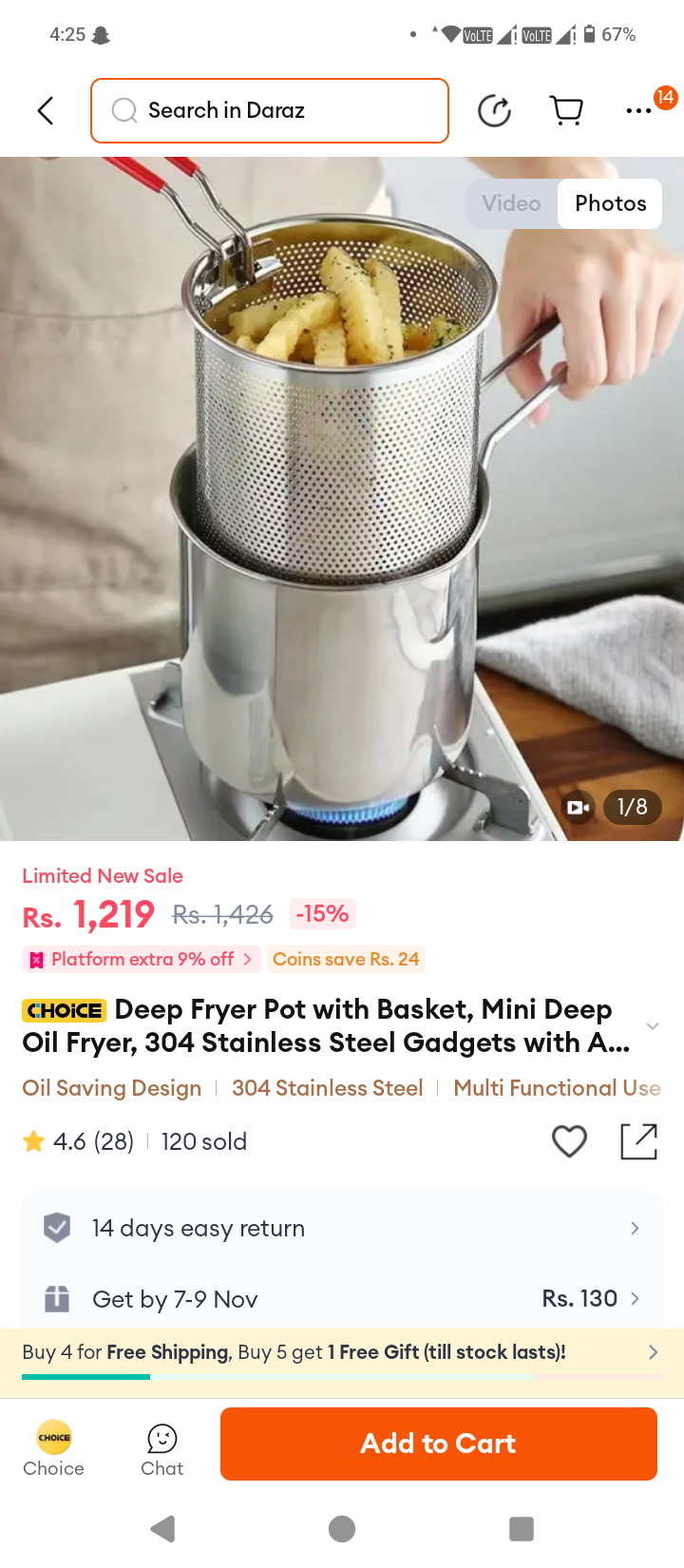Open the shopping cart icon
This screenshot has width=684, height=1568.
pyautogui.click(x=566, y=110)
